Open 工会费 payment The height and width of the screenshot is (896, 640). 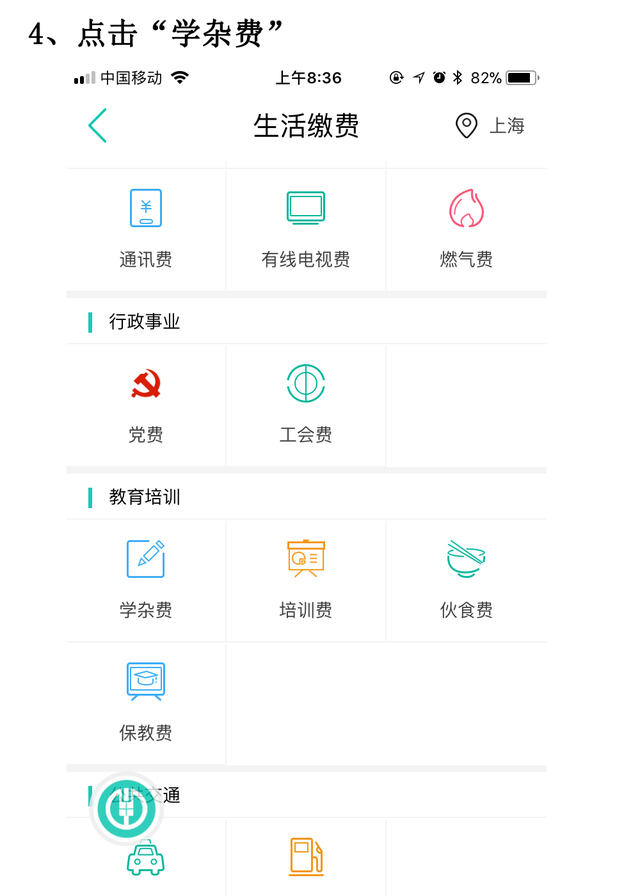click(306, 404)
